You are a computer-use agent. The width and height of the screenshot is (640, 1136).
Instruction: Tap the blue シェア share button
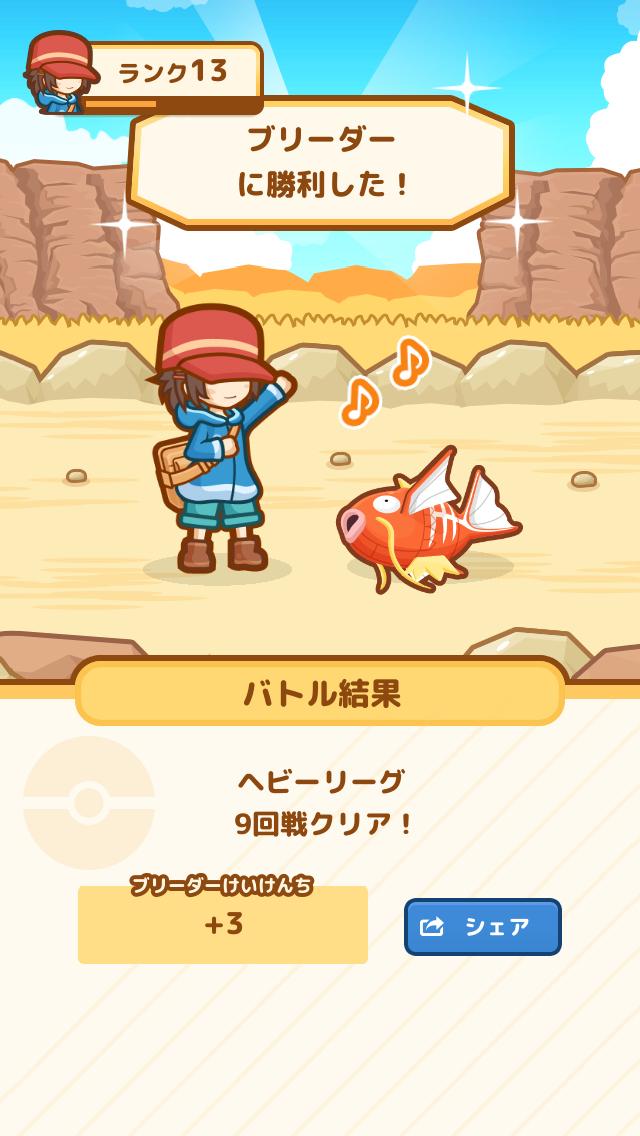[482, 927]
